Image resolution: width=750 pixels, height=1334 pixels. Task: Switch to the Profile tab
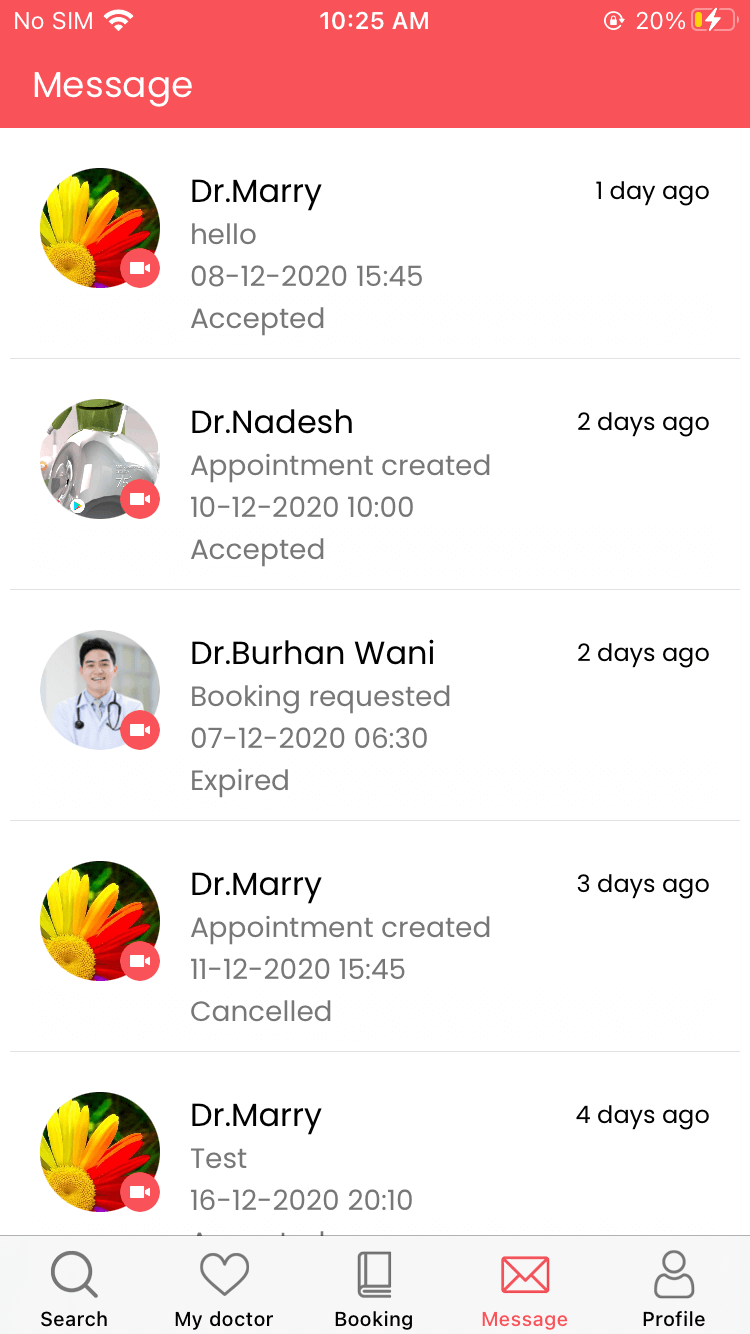point(674,1288)
